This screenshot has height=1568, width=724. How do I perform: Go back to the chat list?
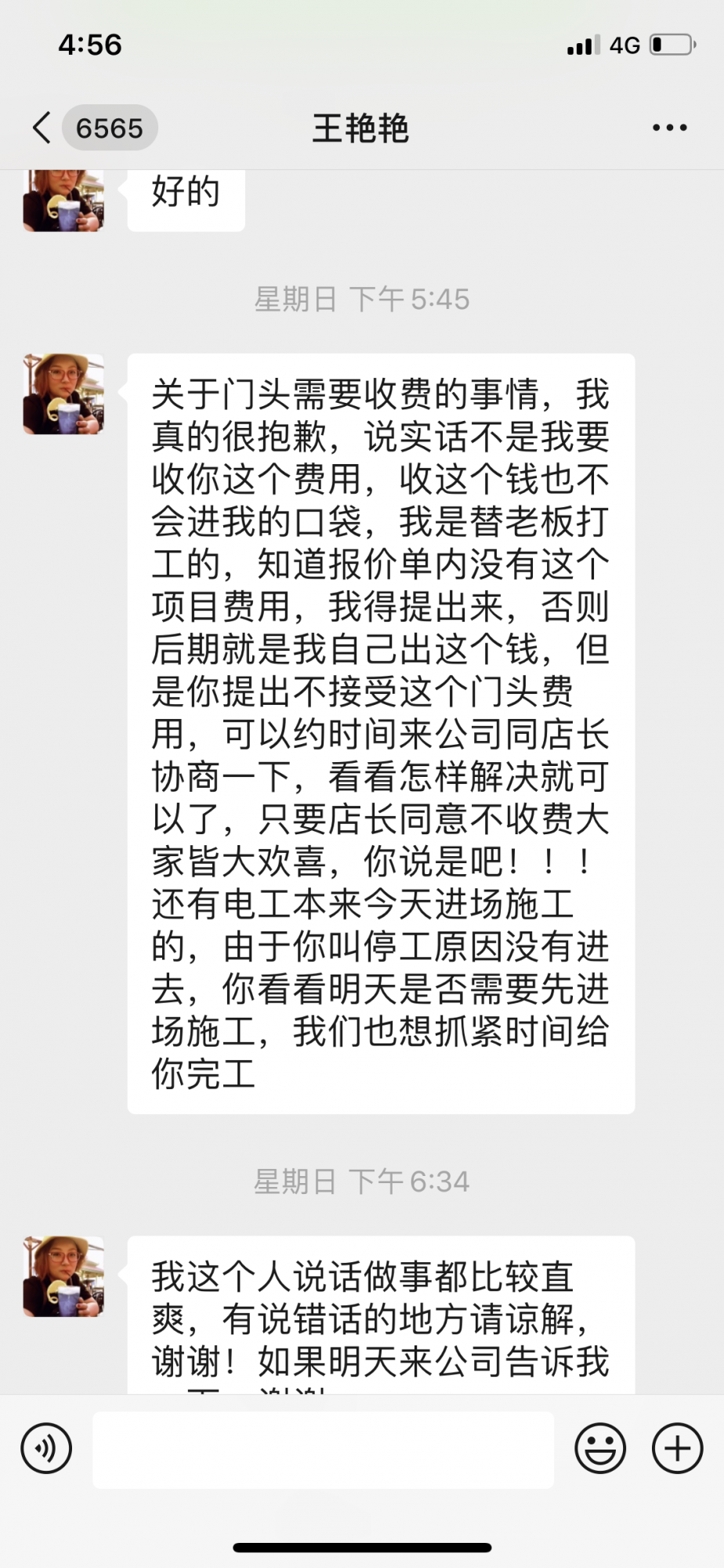pyautogui.click(x=43, y=128)
